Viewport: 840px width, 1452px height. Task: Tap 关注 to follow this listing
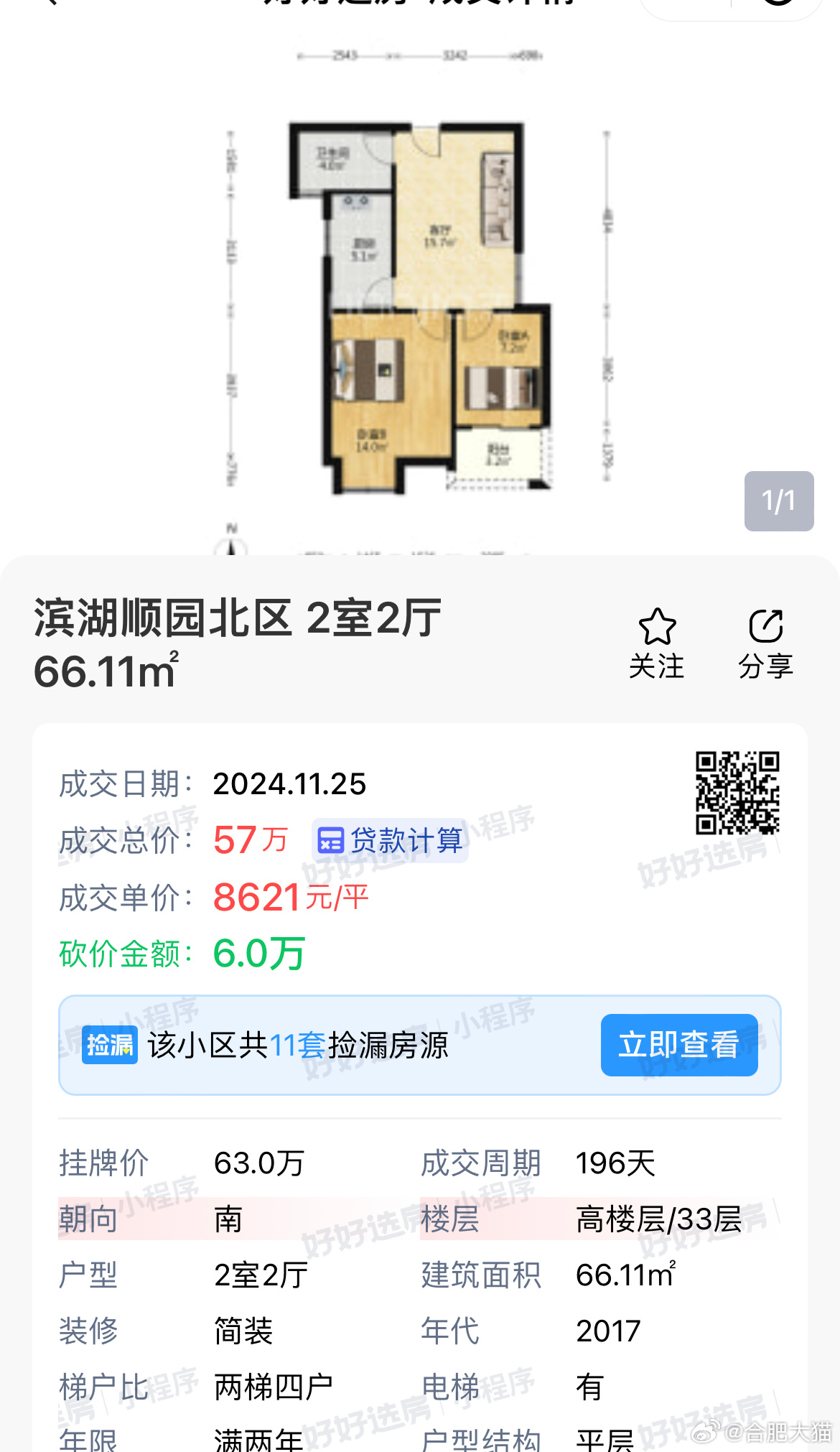pos(656,644)
